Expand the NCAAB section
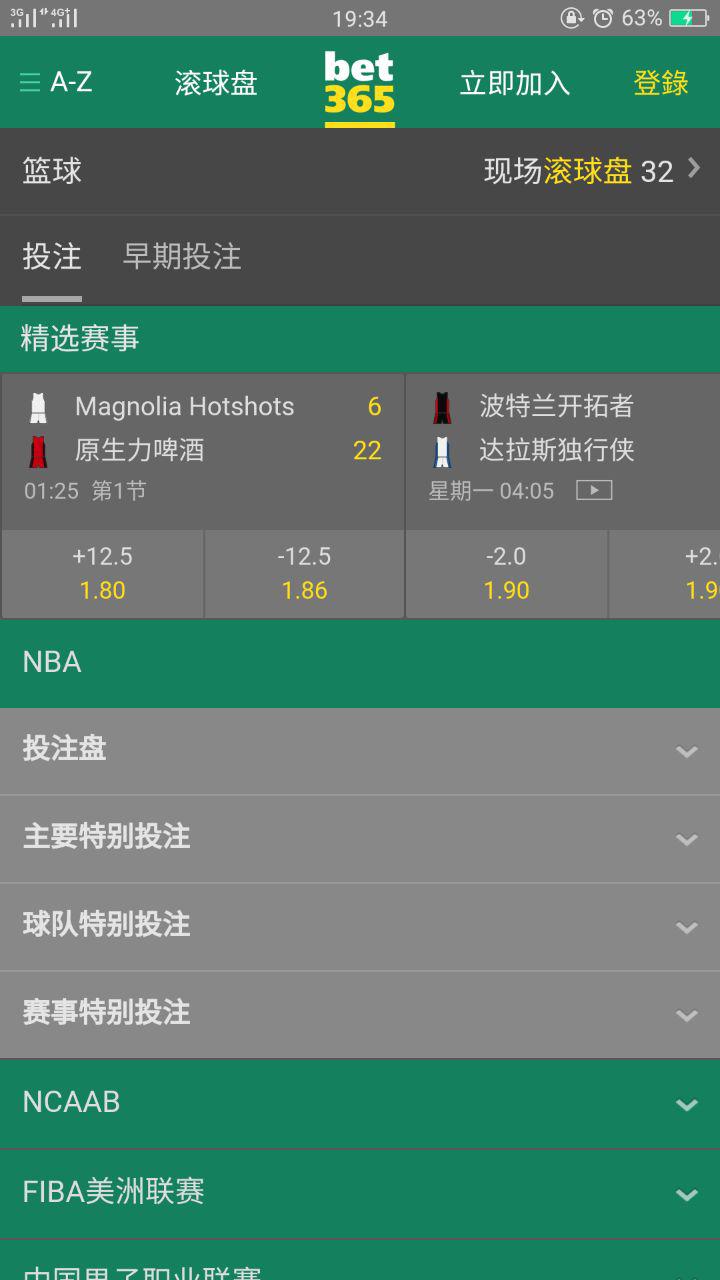The height and width of the screenshot is (1280, 720). (x=360, y=1103)
